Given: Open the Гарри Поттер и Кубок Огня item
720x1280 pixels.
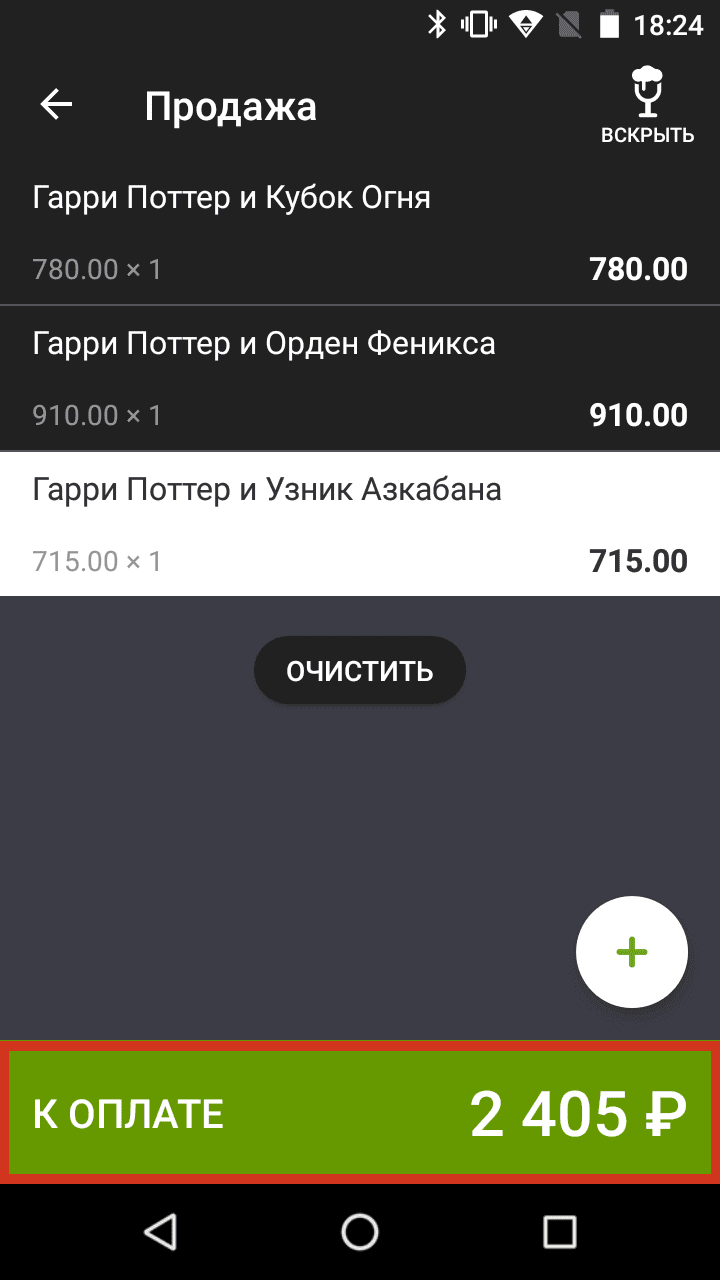Looking at the screenshot, I should (360, 232).
